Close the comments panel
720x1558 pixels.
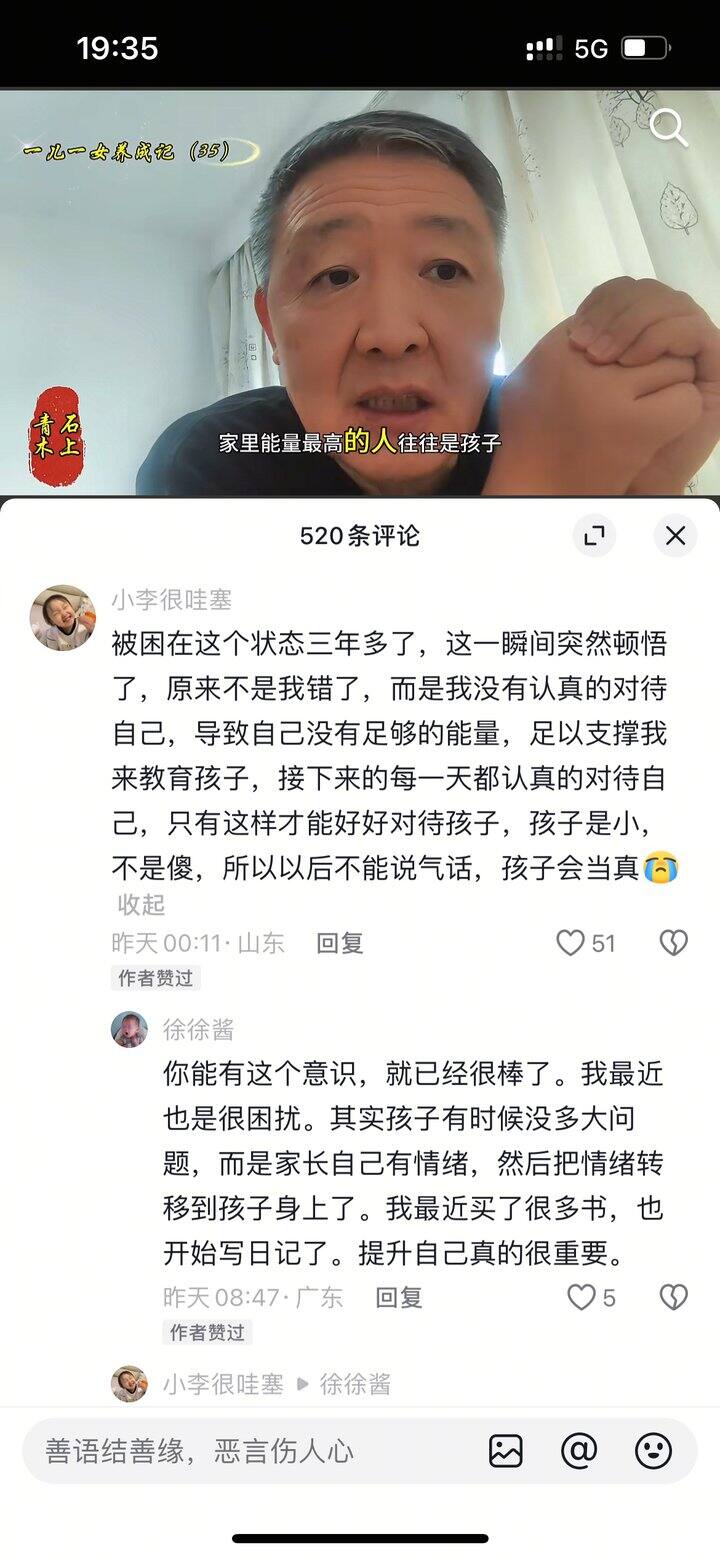(675, 536)
